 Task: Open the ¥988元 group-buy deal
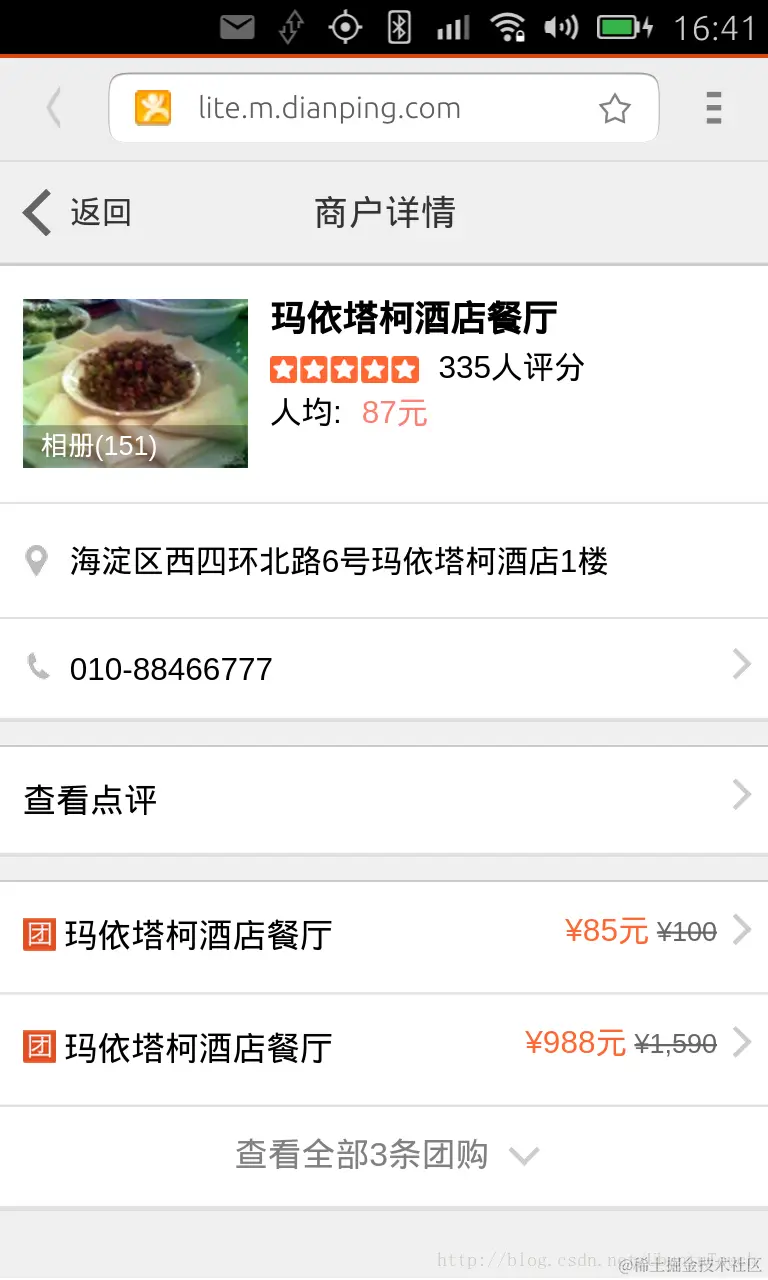384,1048
